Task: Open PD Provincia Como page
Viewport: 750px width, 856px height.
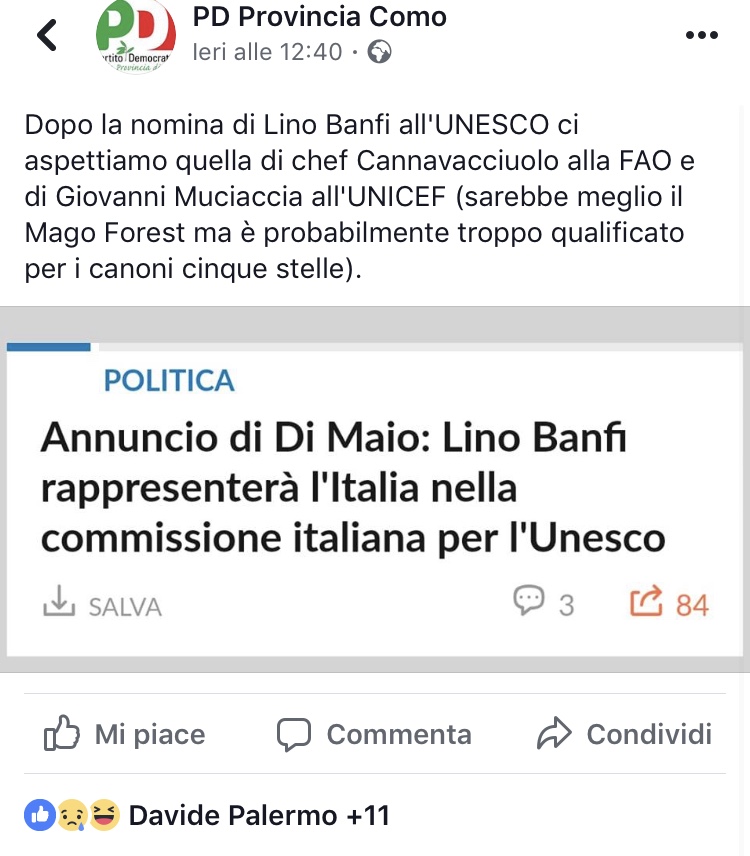Action: (x=319, y=17)
